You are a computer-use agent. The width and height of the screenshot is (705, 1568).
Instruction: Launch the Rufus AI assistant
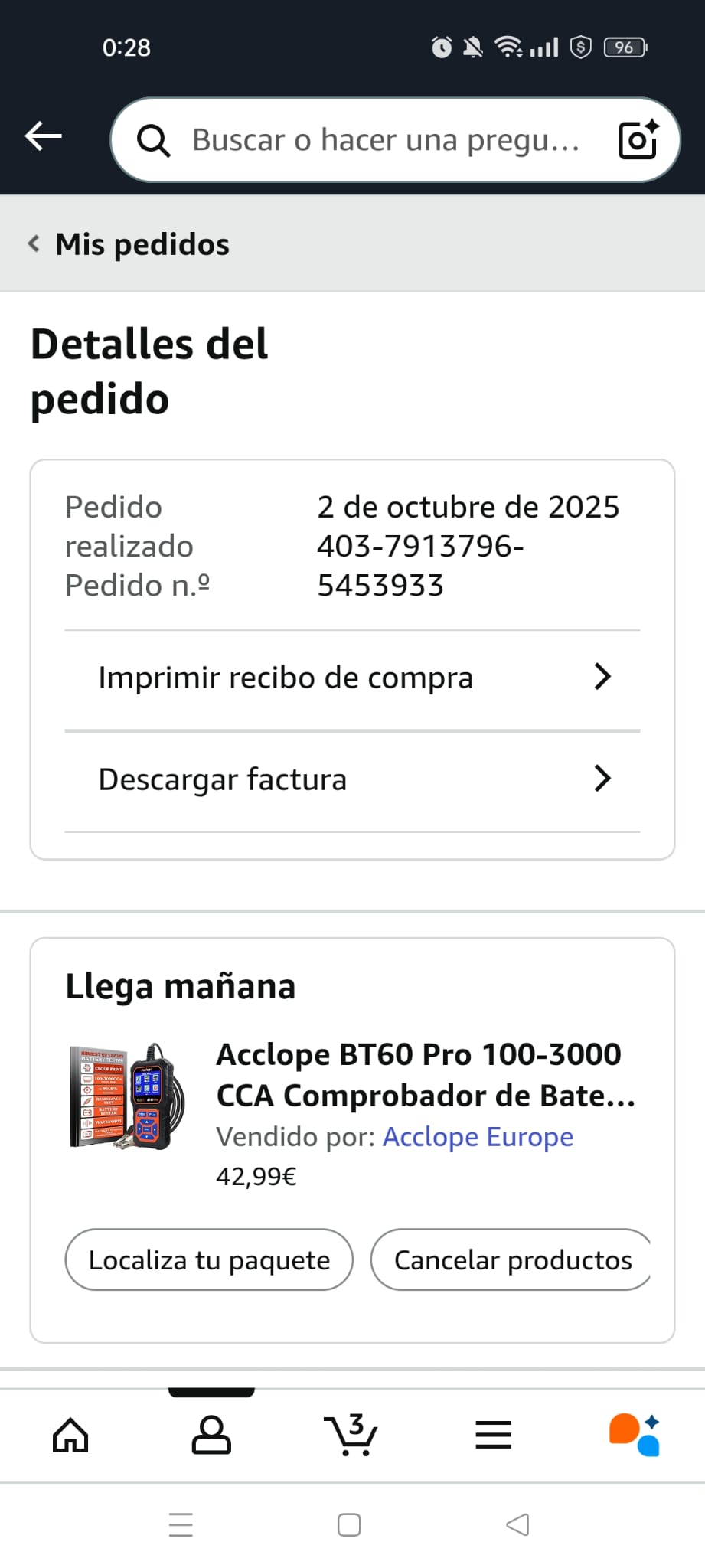pos(634,1435)
